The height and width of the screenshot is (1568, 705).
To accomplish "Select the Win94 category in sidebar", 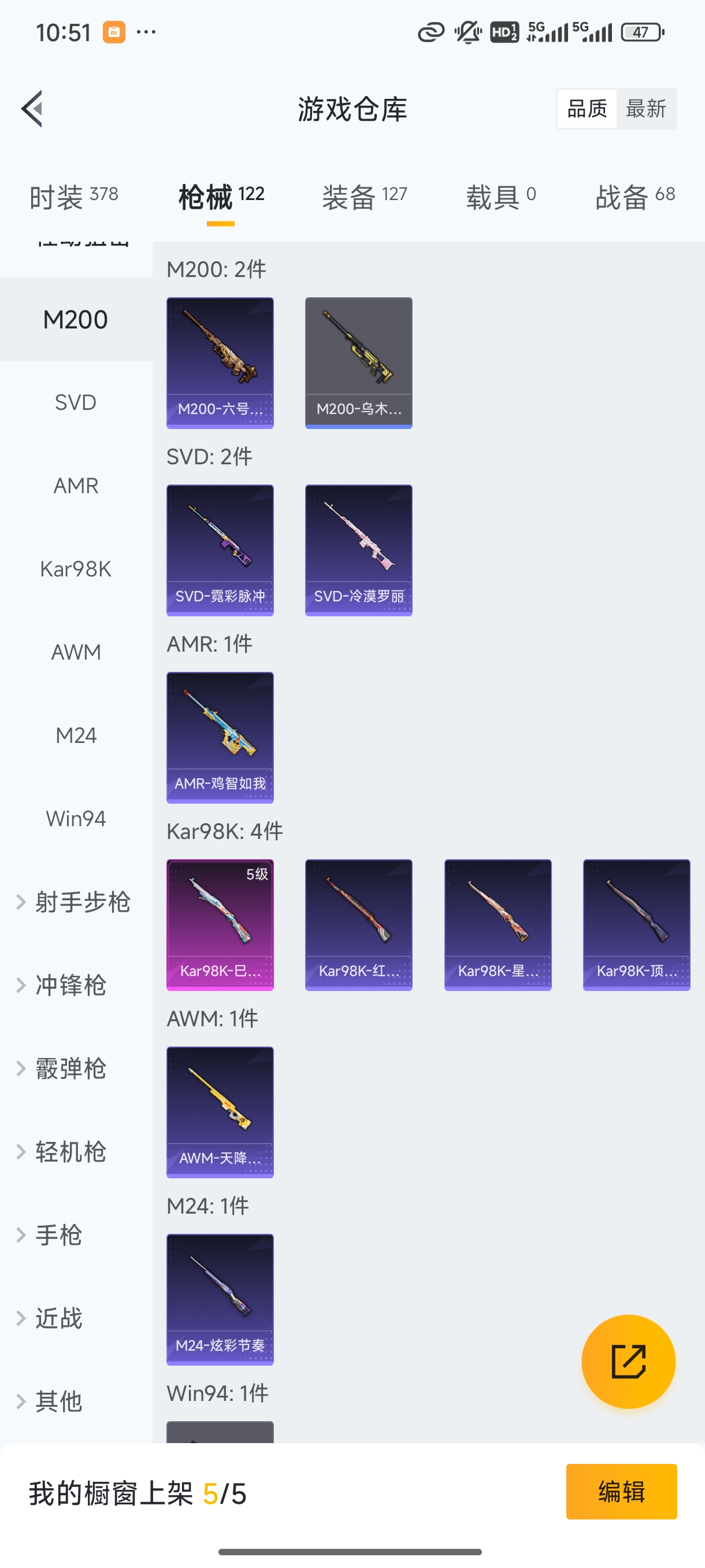I will 76,818.
